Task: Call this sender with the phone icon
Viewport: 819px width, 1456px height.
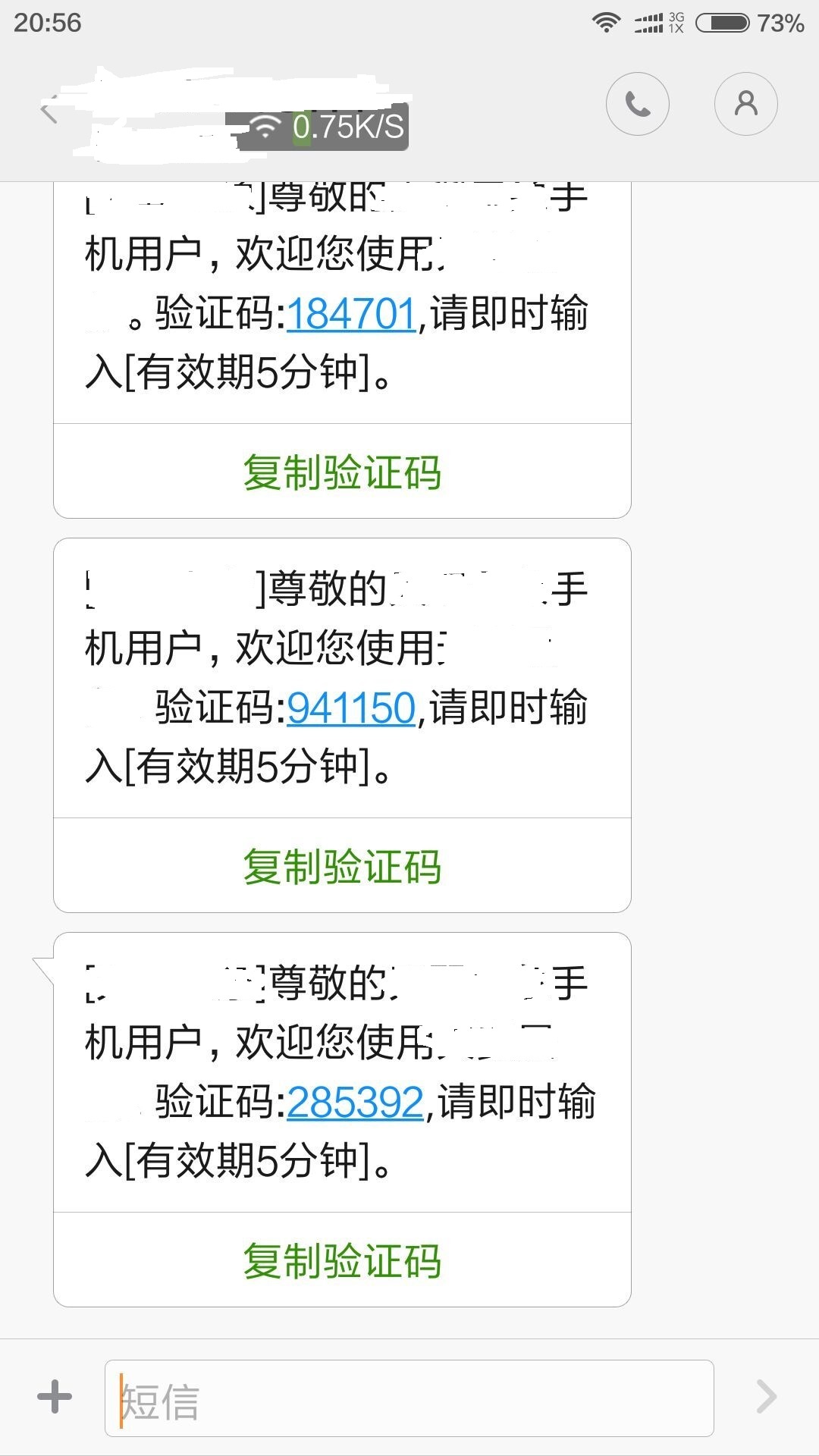Action: 638,104
